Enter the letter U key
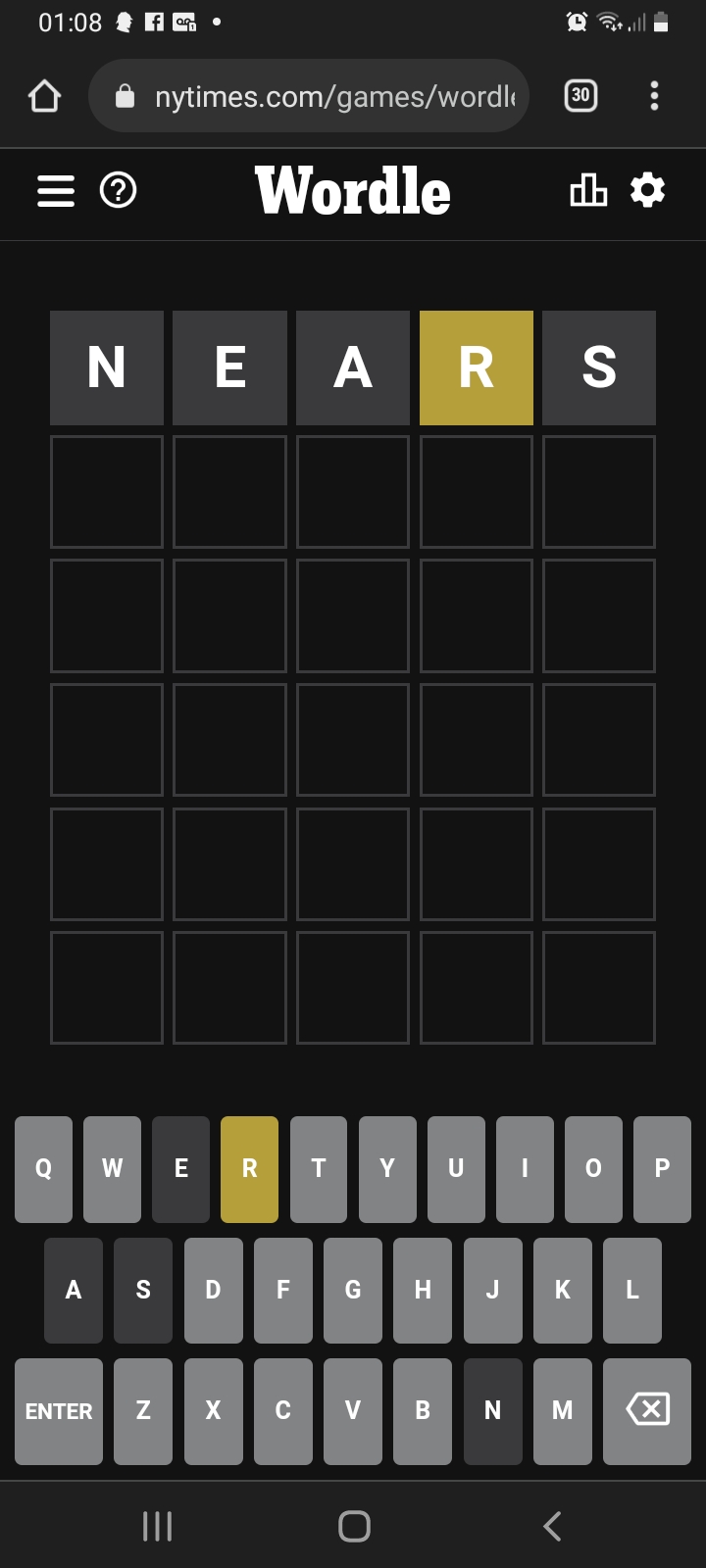The height and width of the screenshot is (1568, 706). [456, 1169]
